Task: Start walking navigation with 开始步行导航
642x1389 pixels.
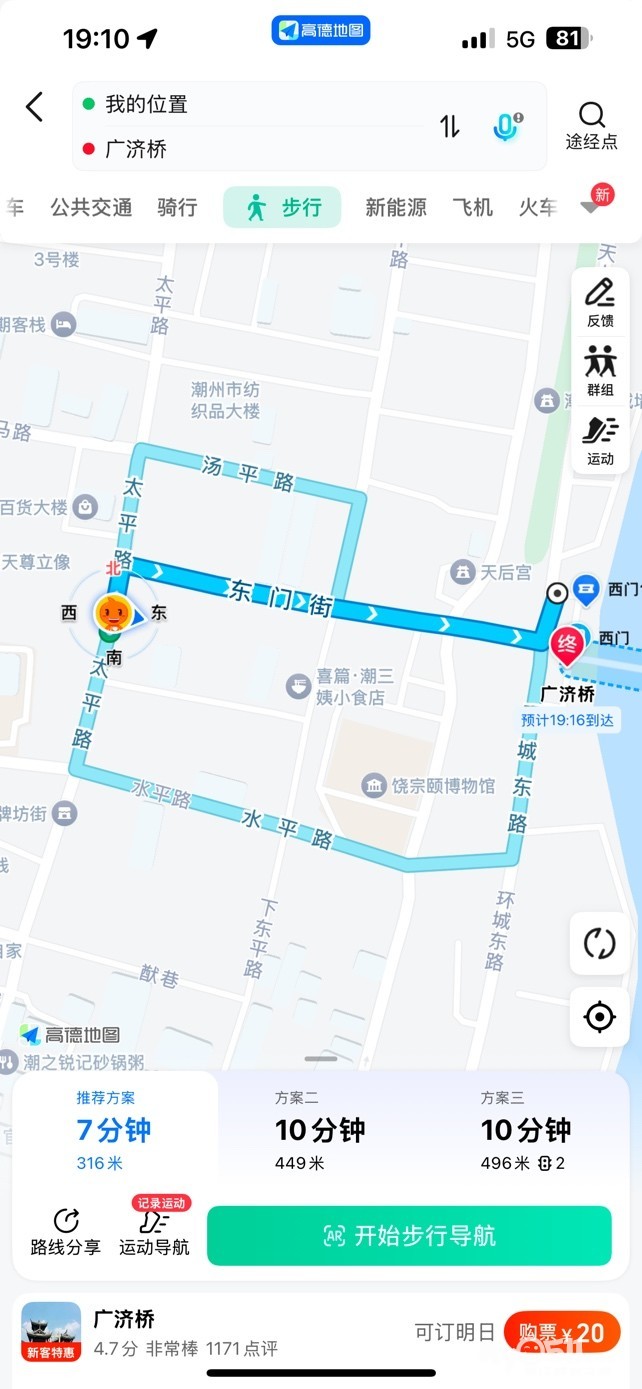Action: [x=409, y=1236]
